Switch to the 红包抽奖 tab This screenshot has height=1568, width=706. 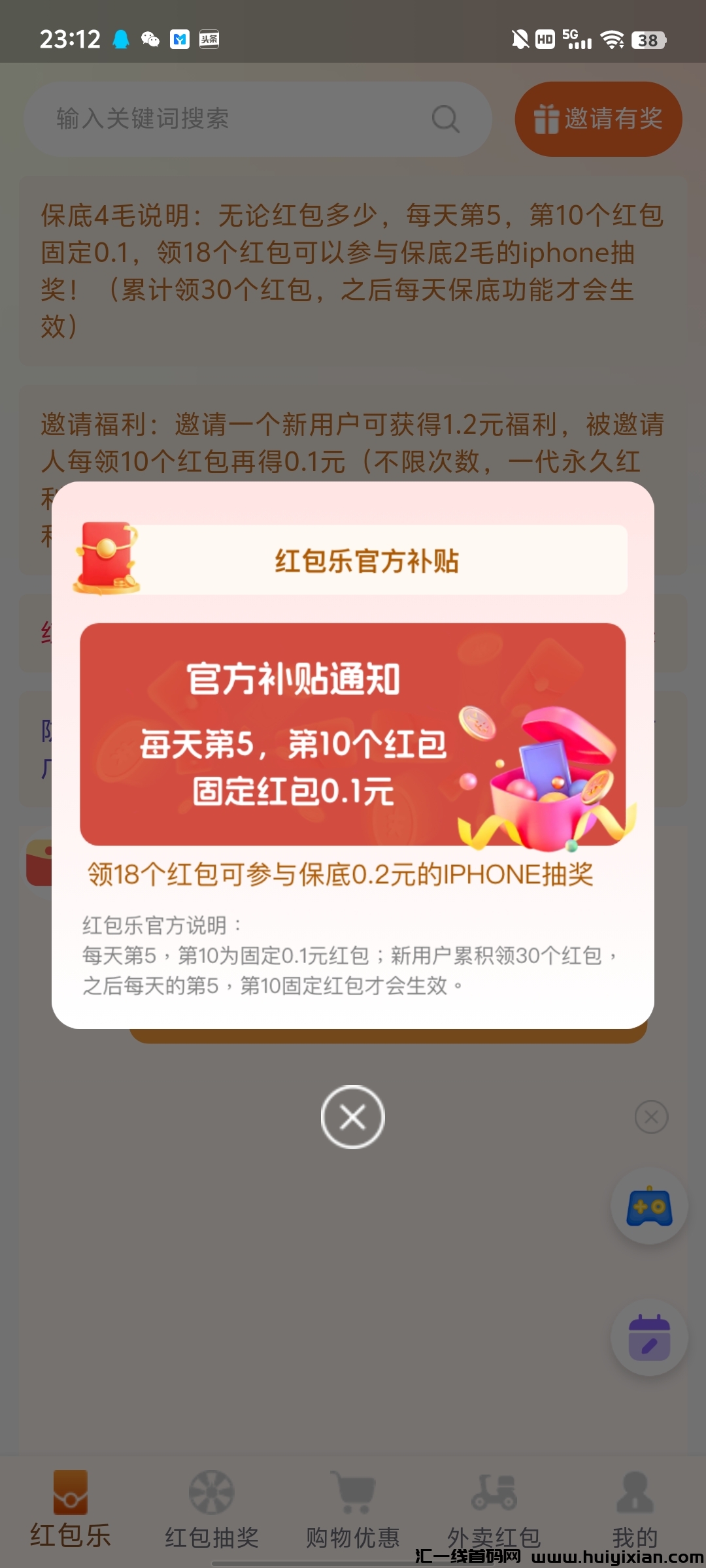pos(211,1509)
